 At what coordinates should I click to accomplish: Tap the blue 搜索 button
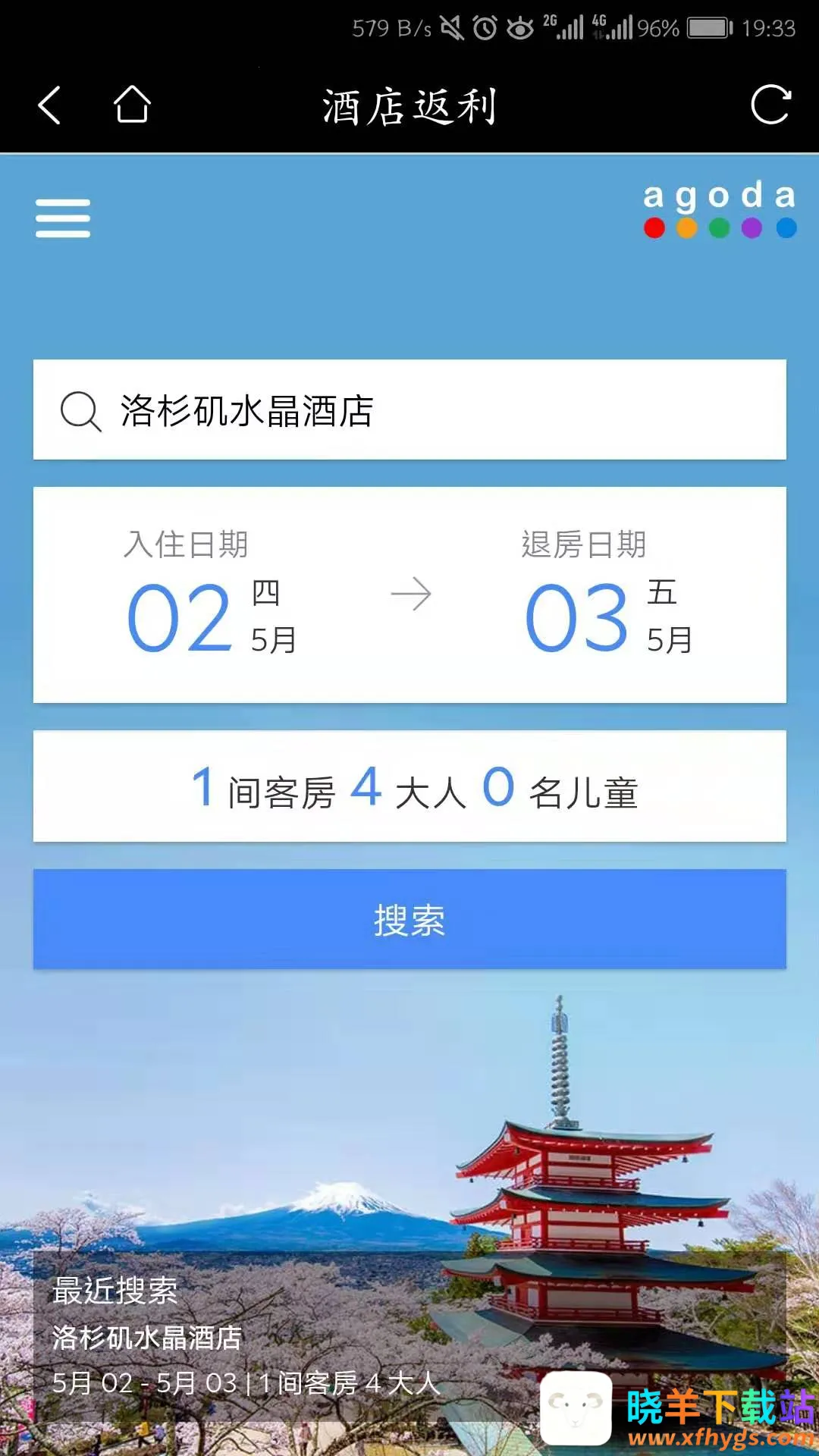tap(409, 919)
